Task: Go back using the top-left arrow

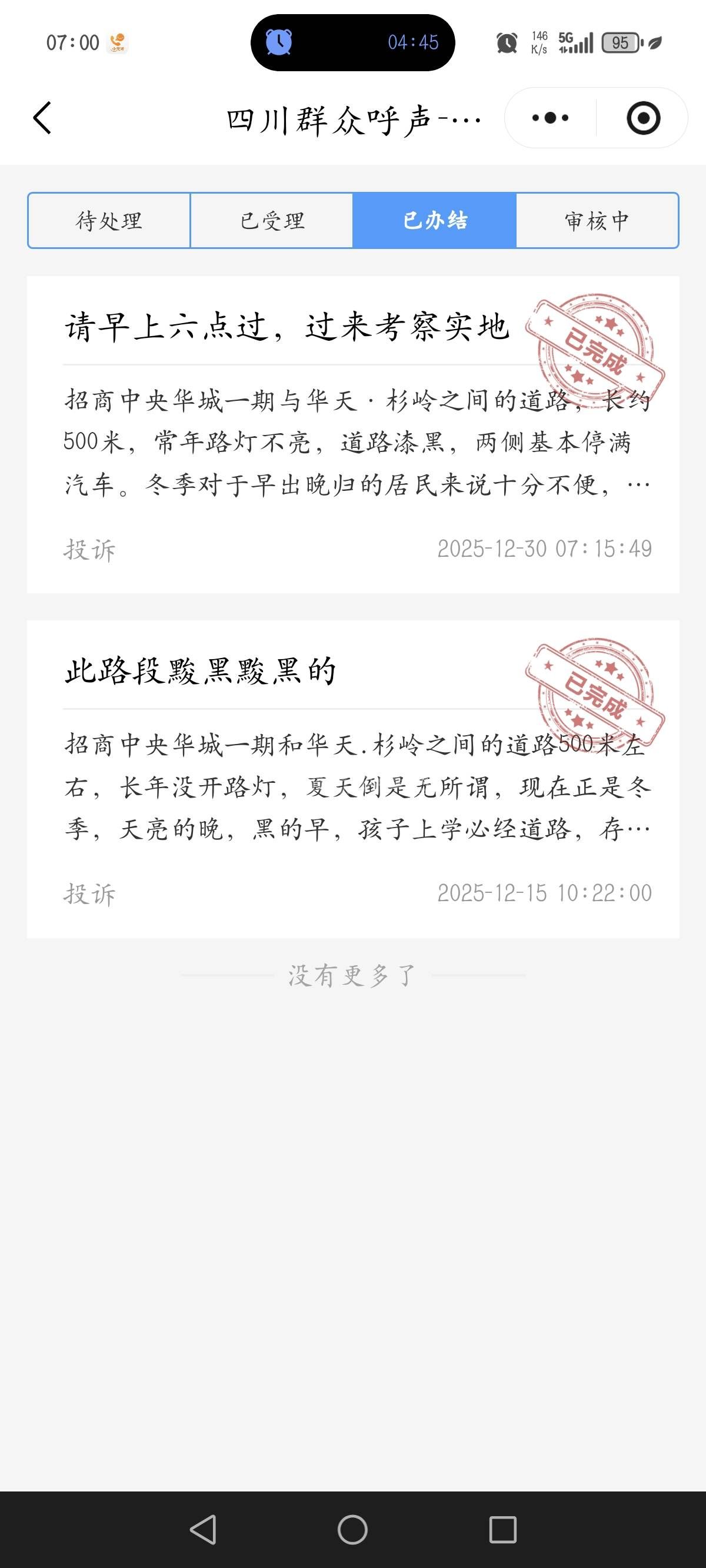Action: tap(42, 118)
